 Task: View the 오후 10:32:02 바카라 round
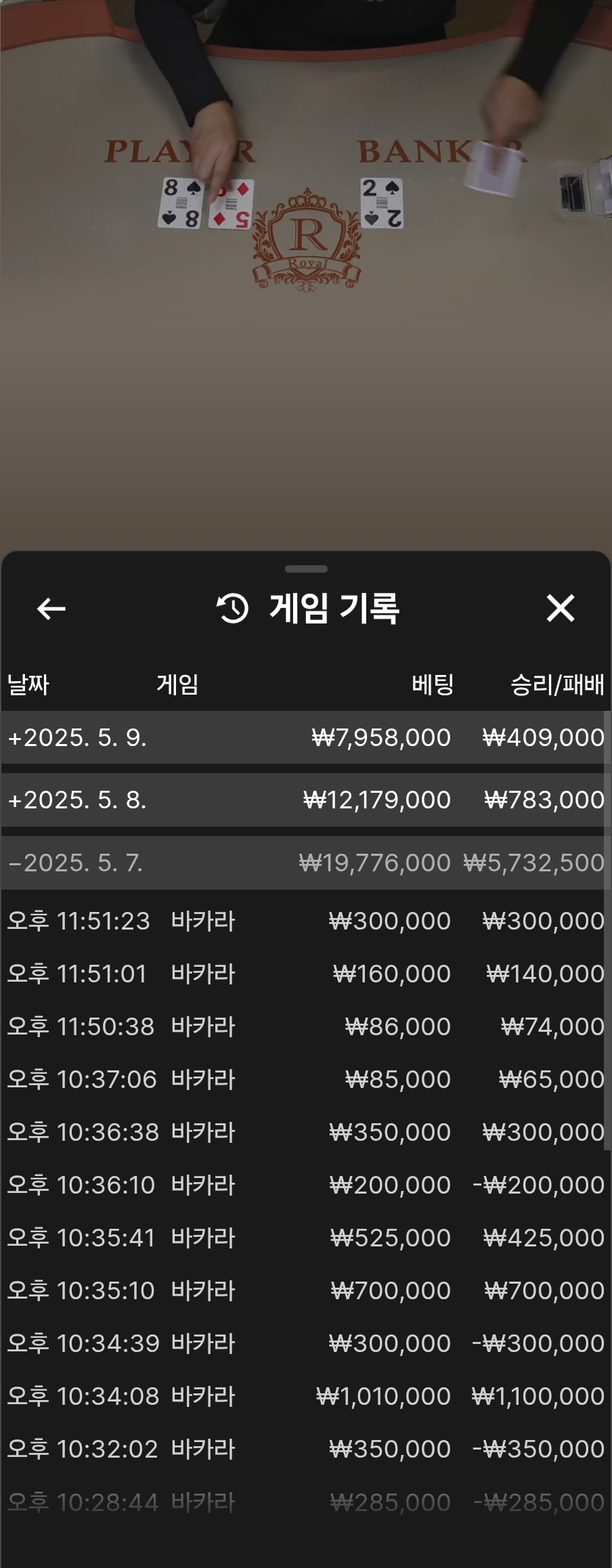point(305,1449)
